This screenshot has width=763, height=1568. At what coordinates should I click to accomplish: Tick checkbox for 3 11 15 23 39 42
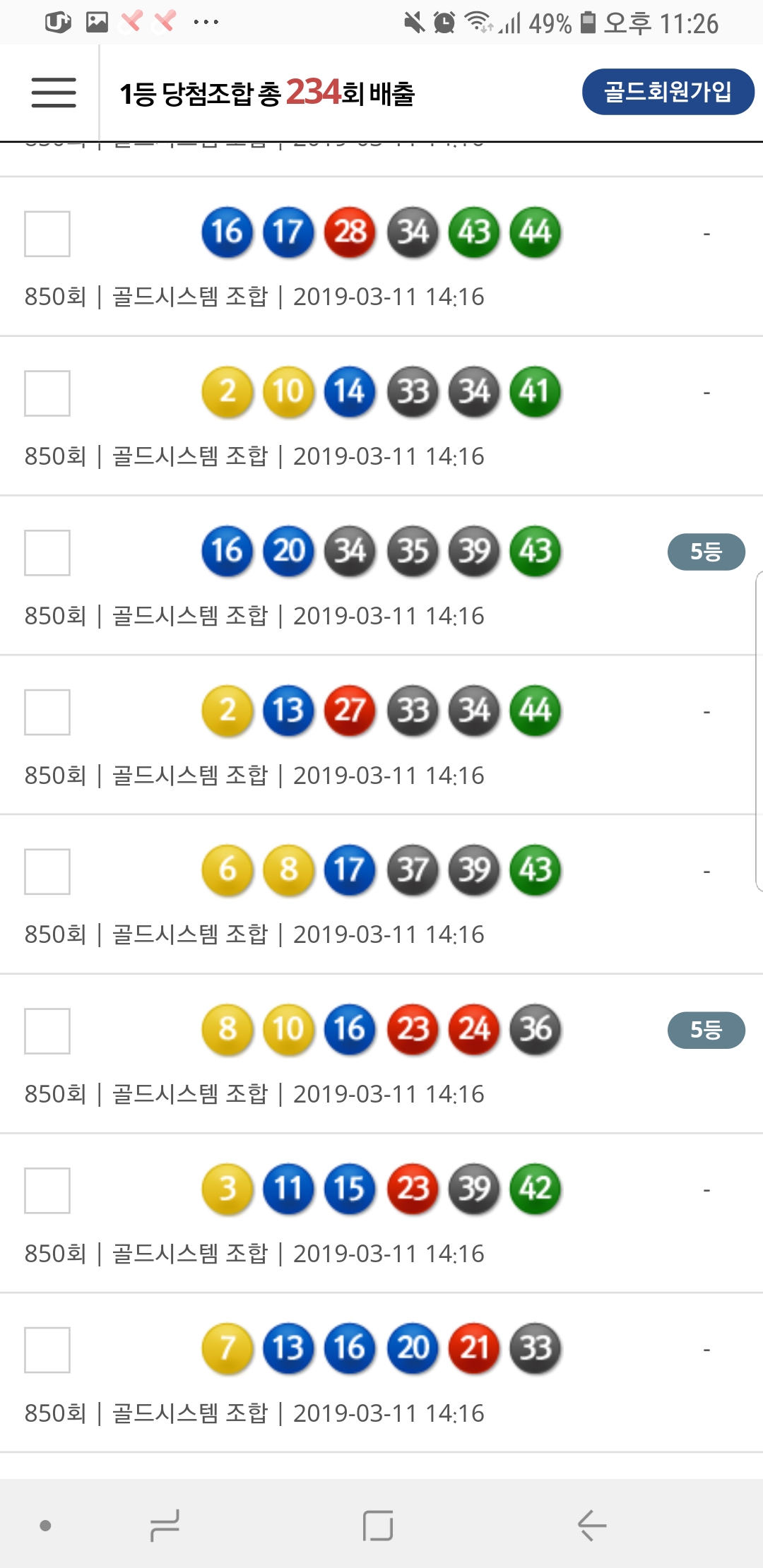coord(47,1191)
